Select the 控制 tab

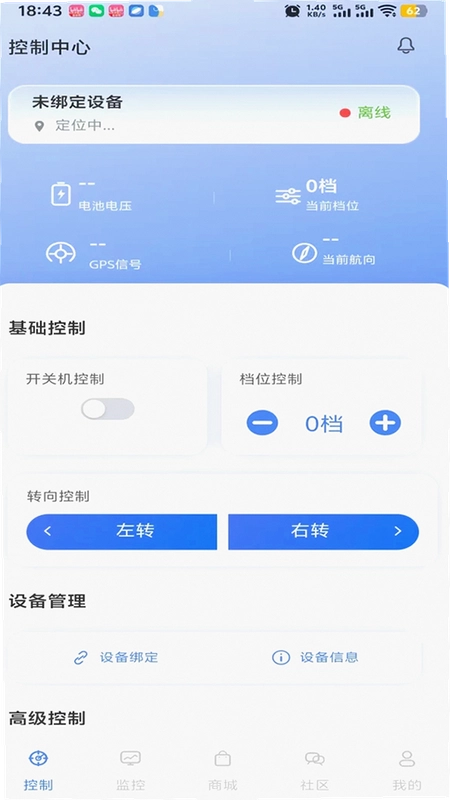coord(38,770)
